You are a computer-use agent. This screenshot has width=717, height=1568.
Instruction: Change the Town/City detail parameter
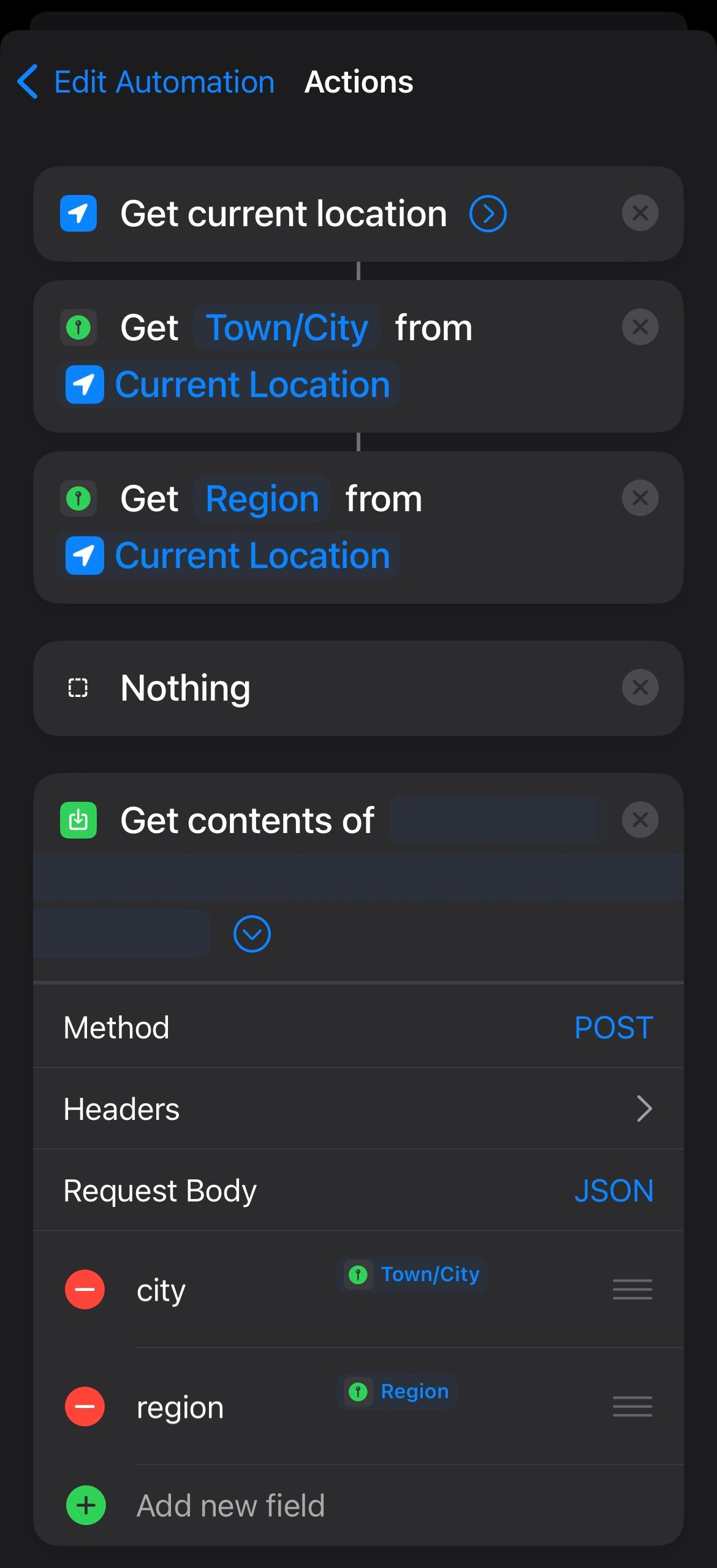pos(287,327)
